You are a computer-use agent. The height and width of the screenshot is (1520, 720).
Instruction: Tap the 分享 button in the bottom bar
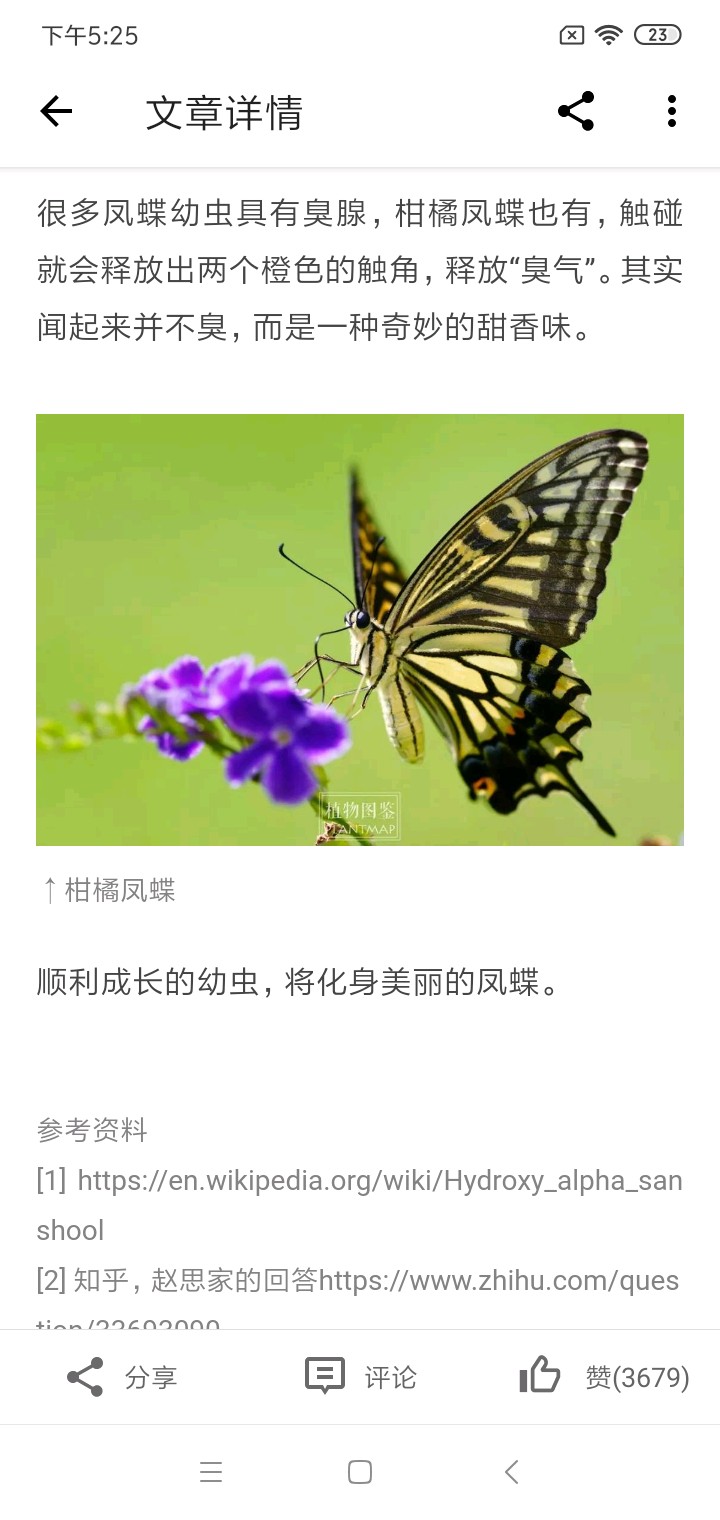point(122,1377)
